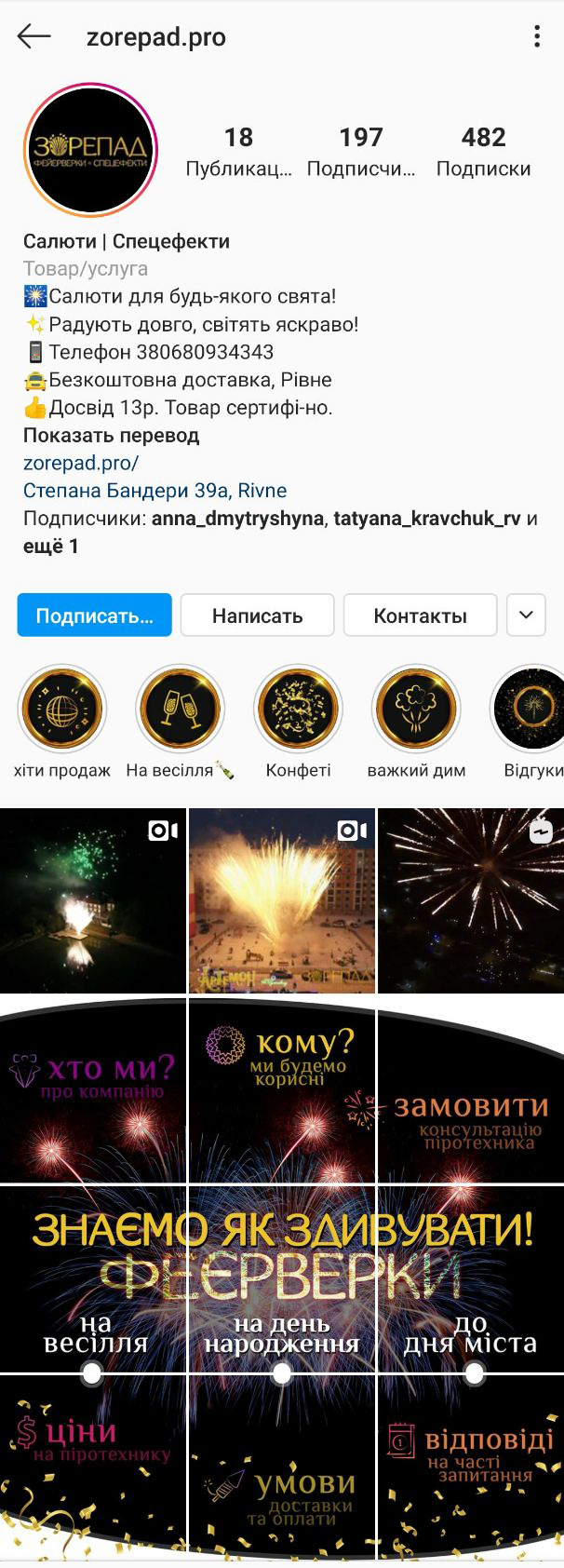
Task: Open the хіти продаж highlight
Action: 62,710
